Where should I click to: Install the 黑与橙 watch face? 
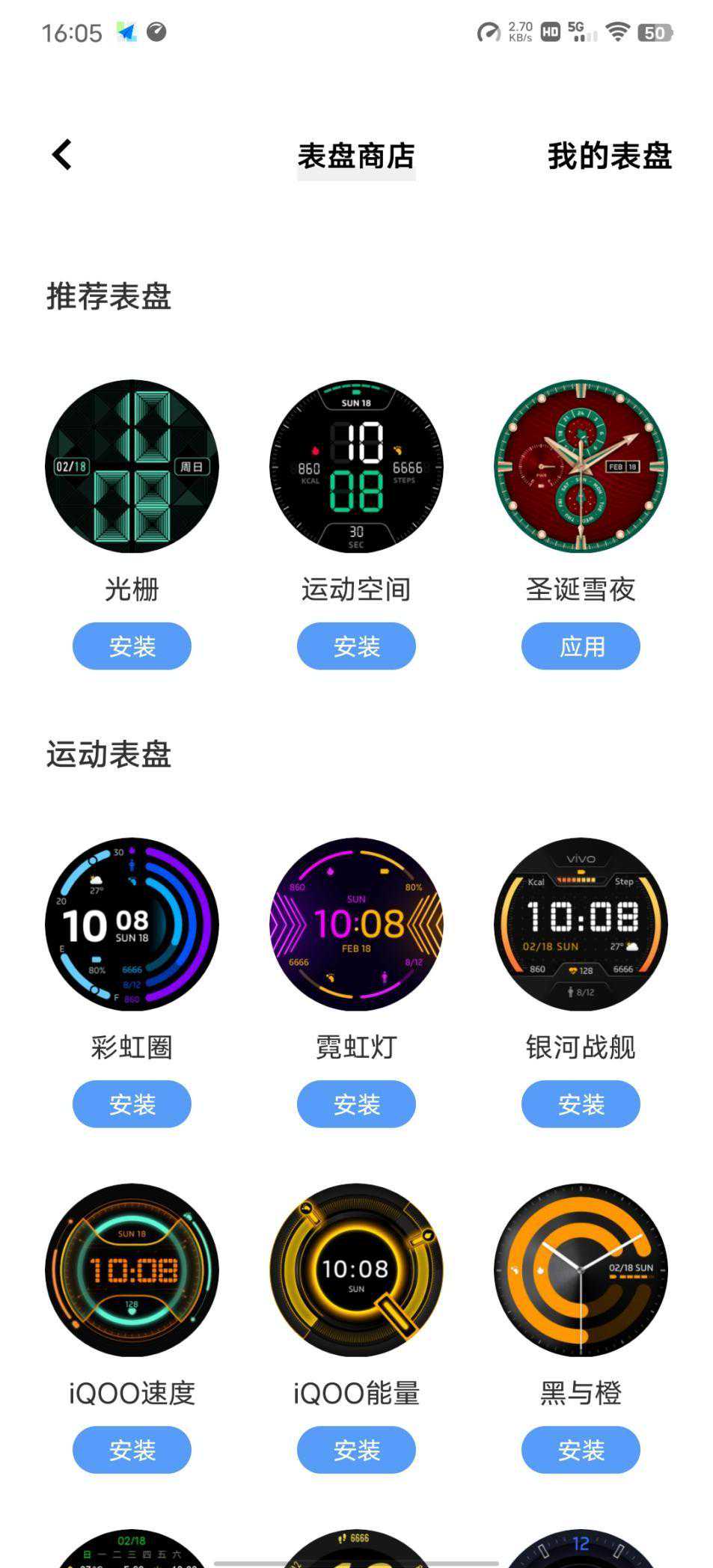pos(581,1450)
